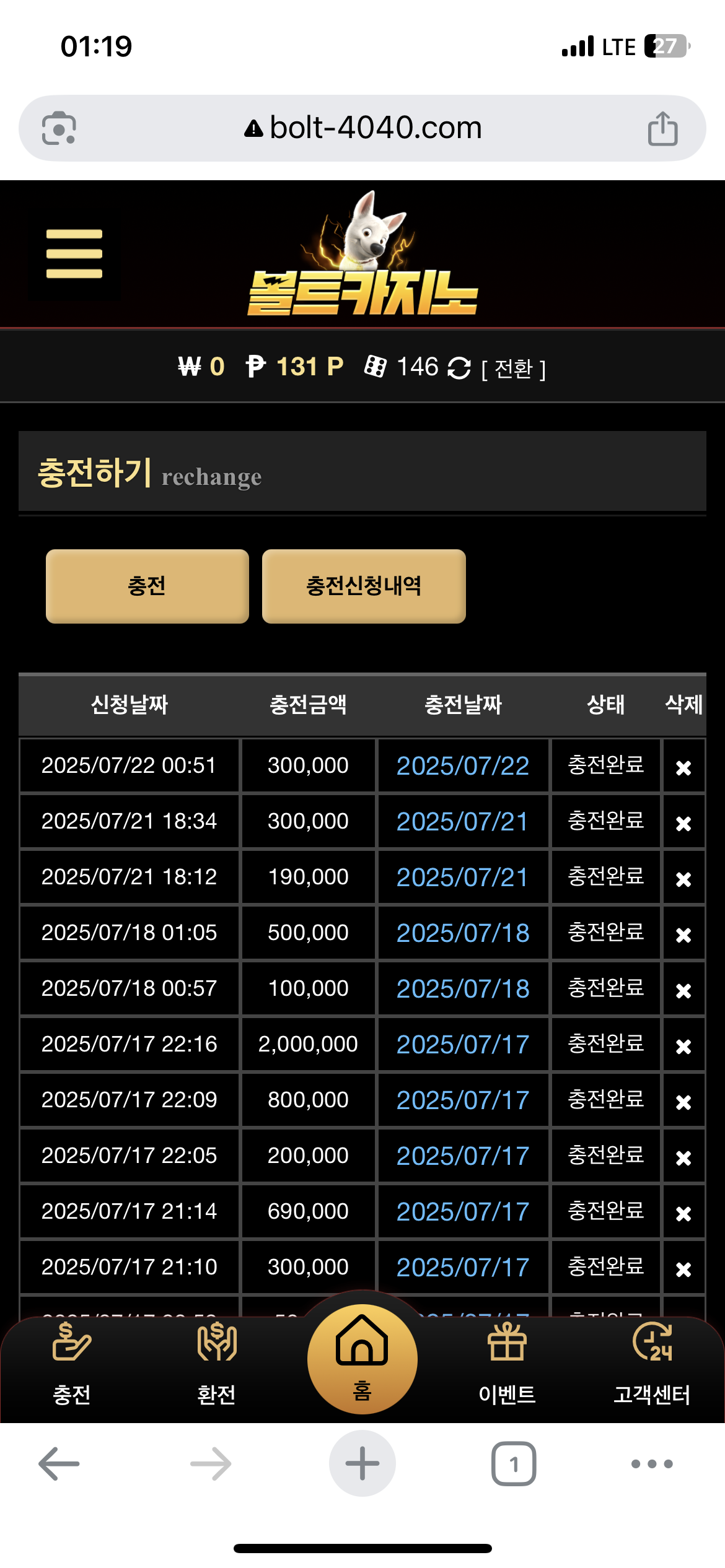Open a new browser tab

[x=362, y=1463]
